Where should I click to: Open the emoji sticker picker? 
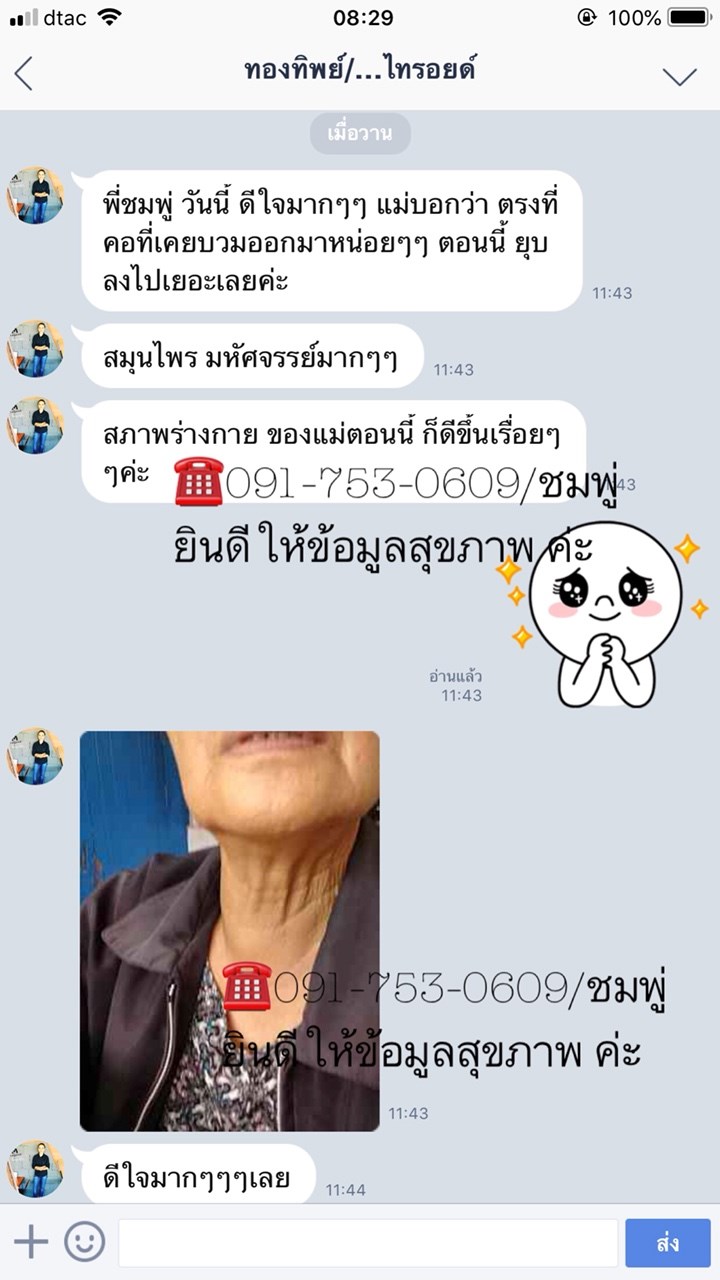tap(85, 1242)
